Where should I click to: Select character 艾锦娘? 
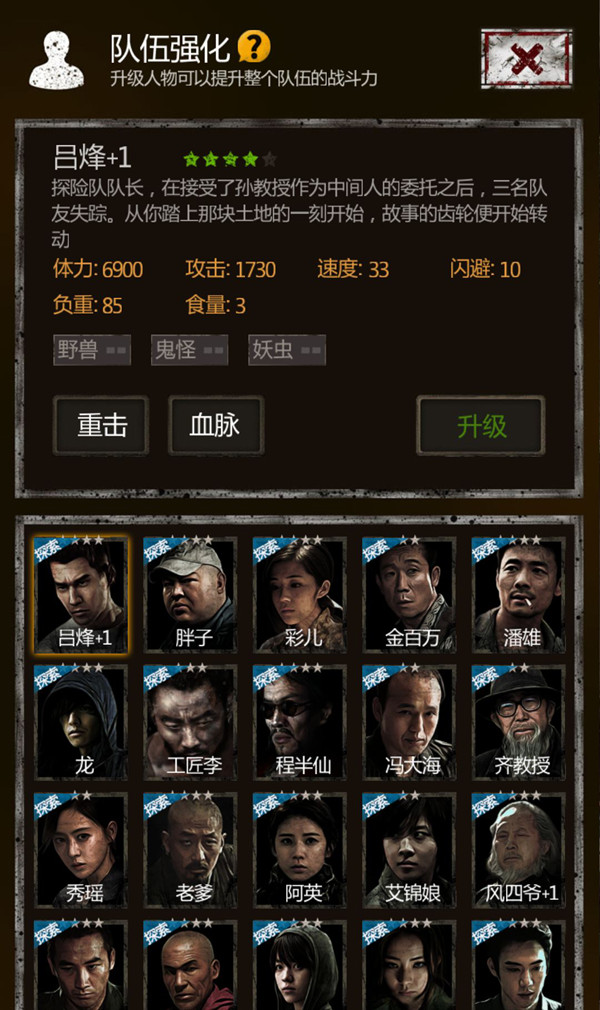click(410, 850)
